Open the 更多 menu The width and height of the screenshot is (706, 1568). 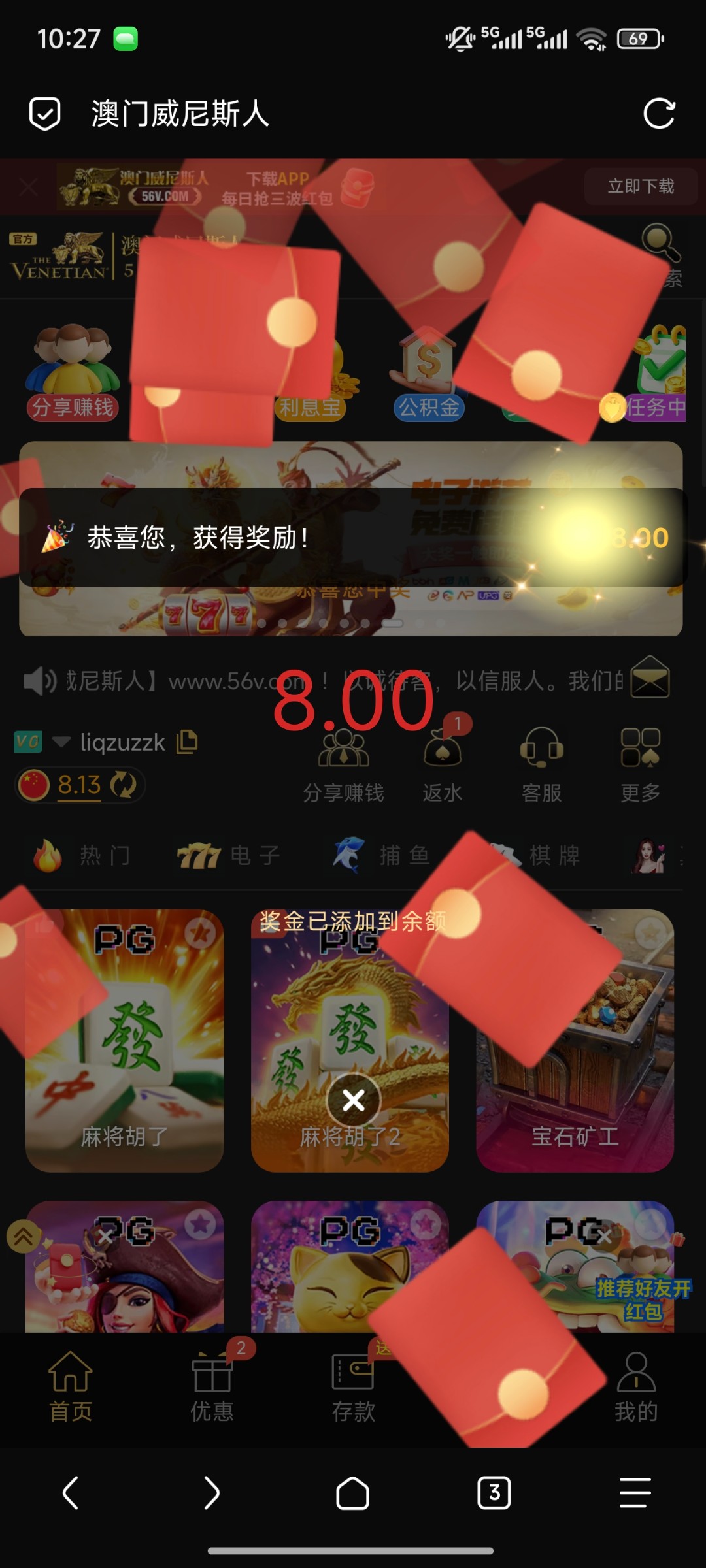click(x=640, y=764)
